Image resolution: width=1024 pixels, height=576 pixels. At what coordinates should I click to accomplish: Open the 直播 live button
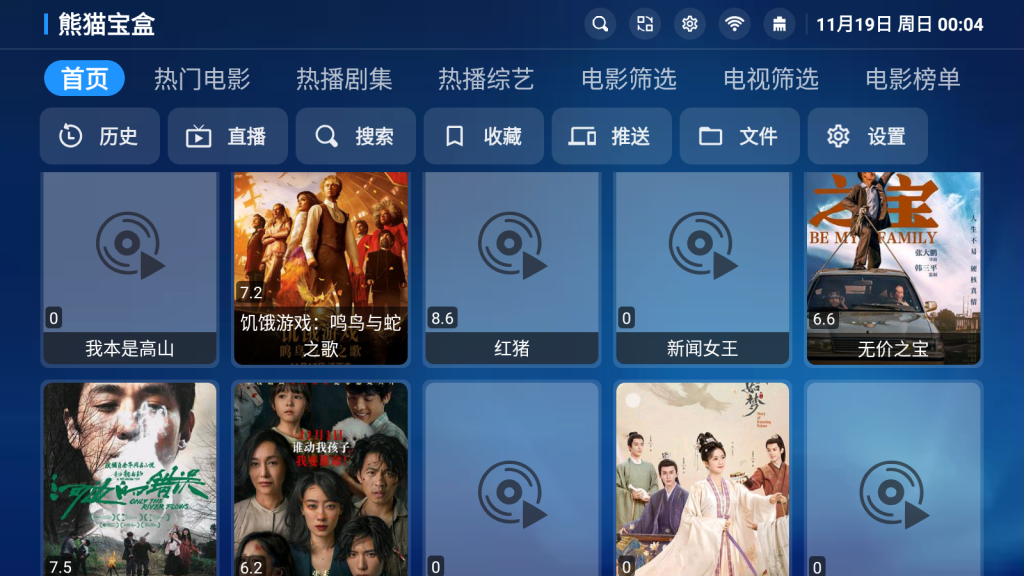pos(228,136)
